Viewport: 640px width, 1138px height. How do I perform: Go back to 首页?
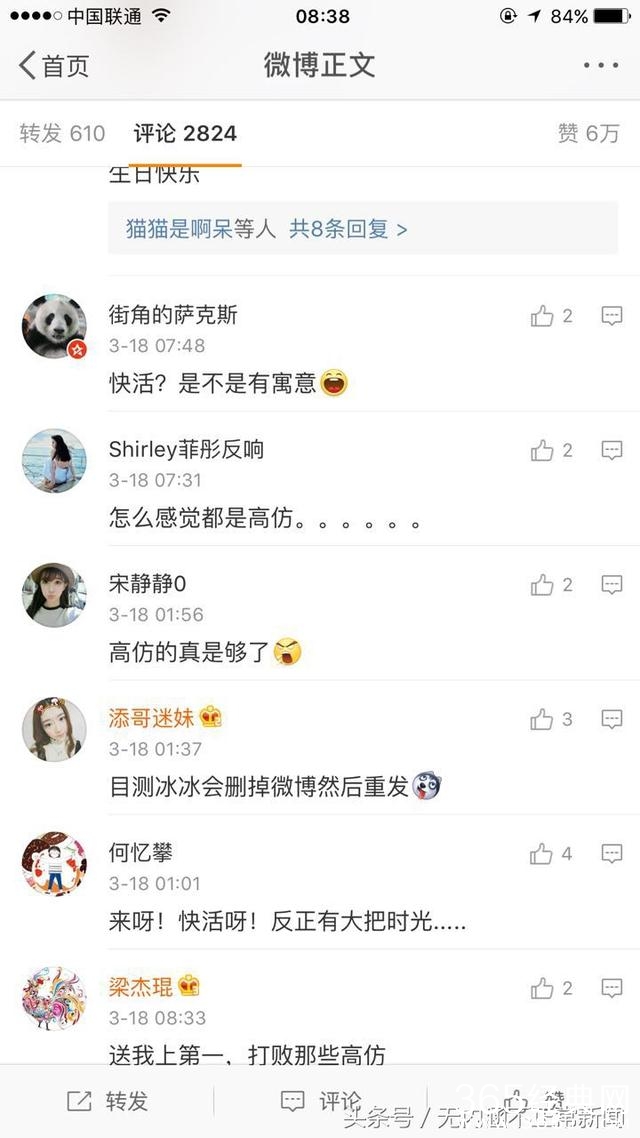tap(54, 66)
